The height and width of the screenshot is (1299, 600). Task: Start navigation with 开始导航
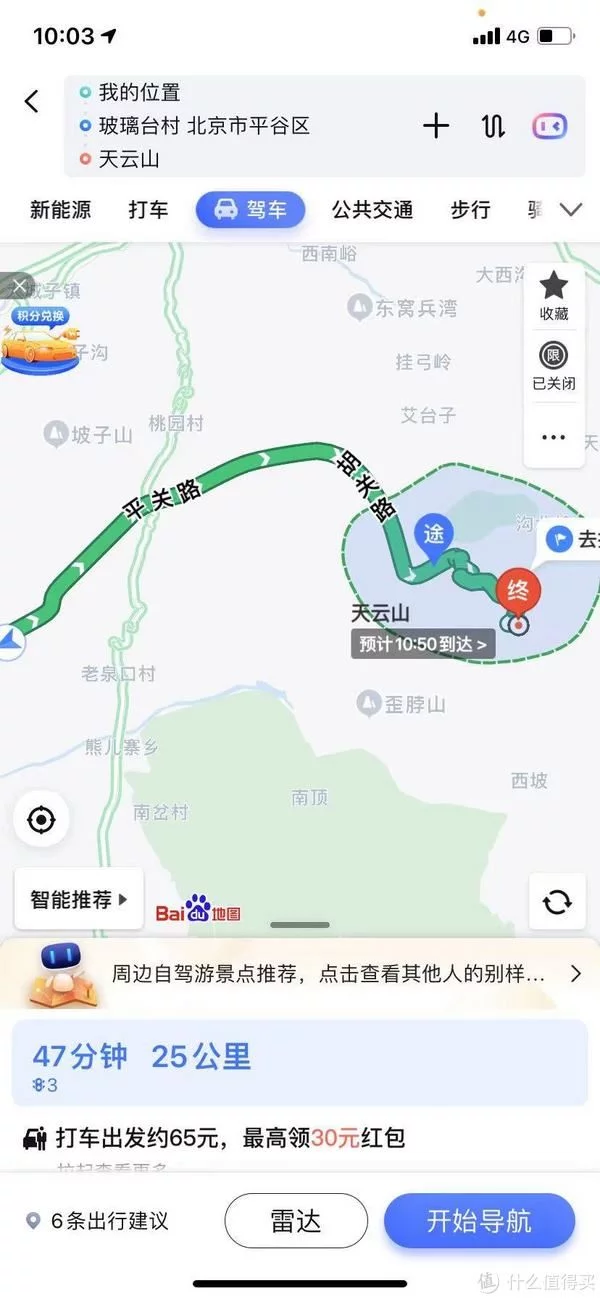[x=479, y=1221]
